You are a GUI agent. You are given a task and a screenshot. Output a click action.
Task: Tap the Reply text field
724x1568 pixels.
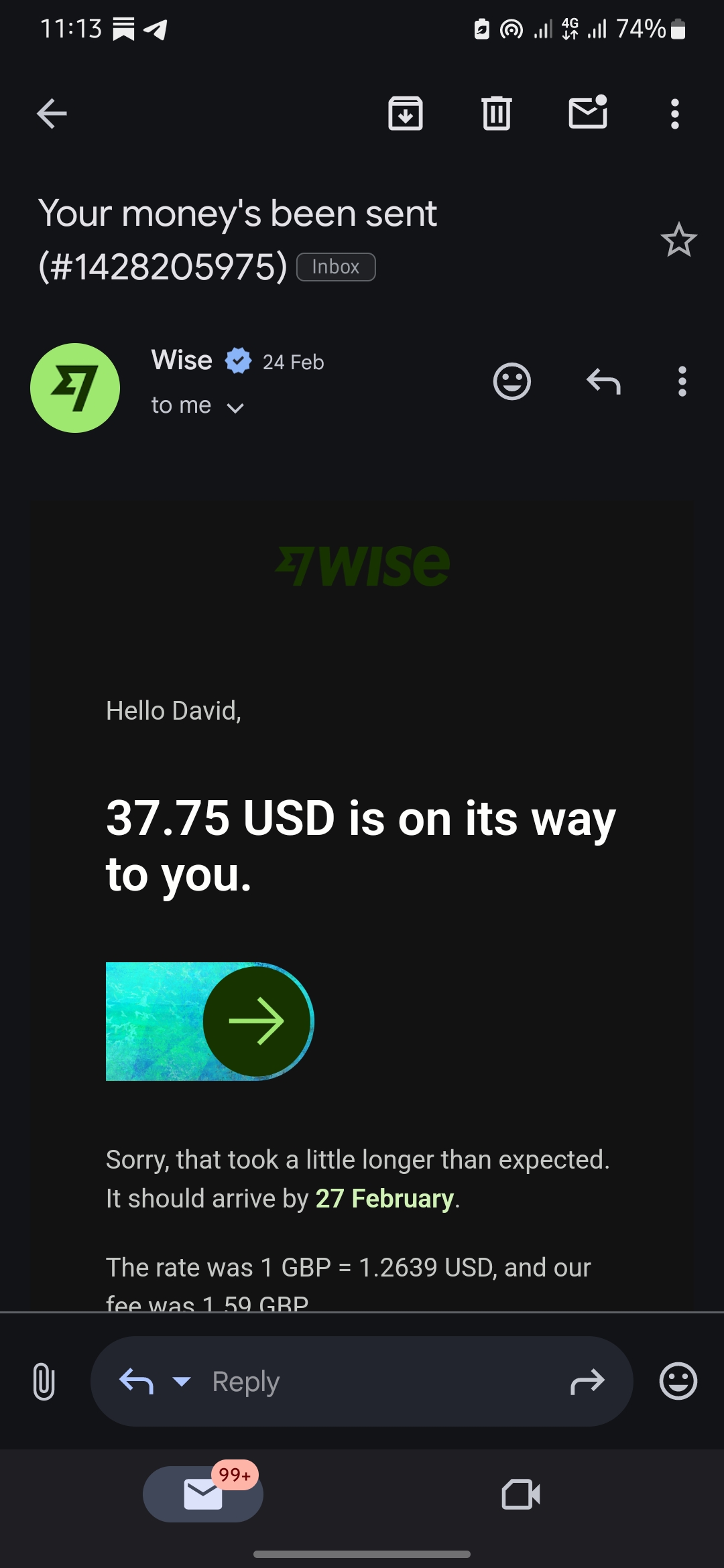pyautogui.click(x=362, y=1381)
